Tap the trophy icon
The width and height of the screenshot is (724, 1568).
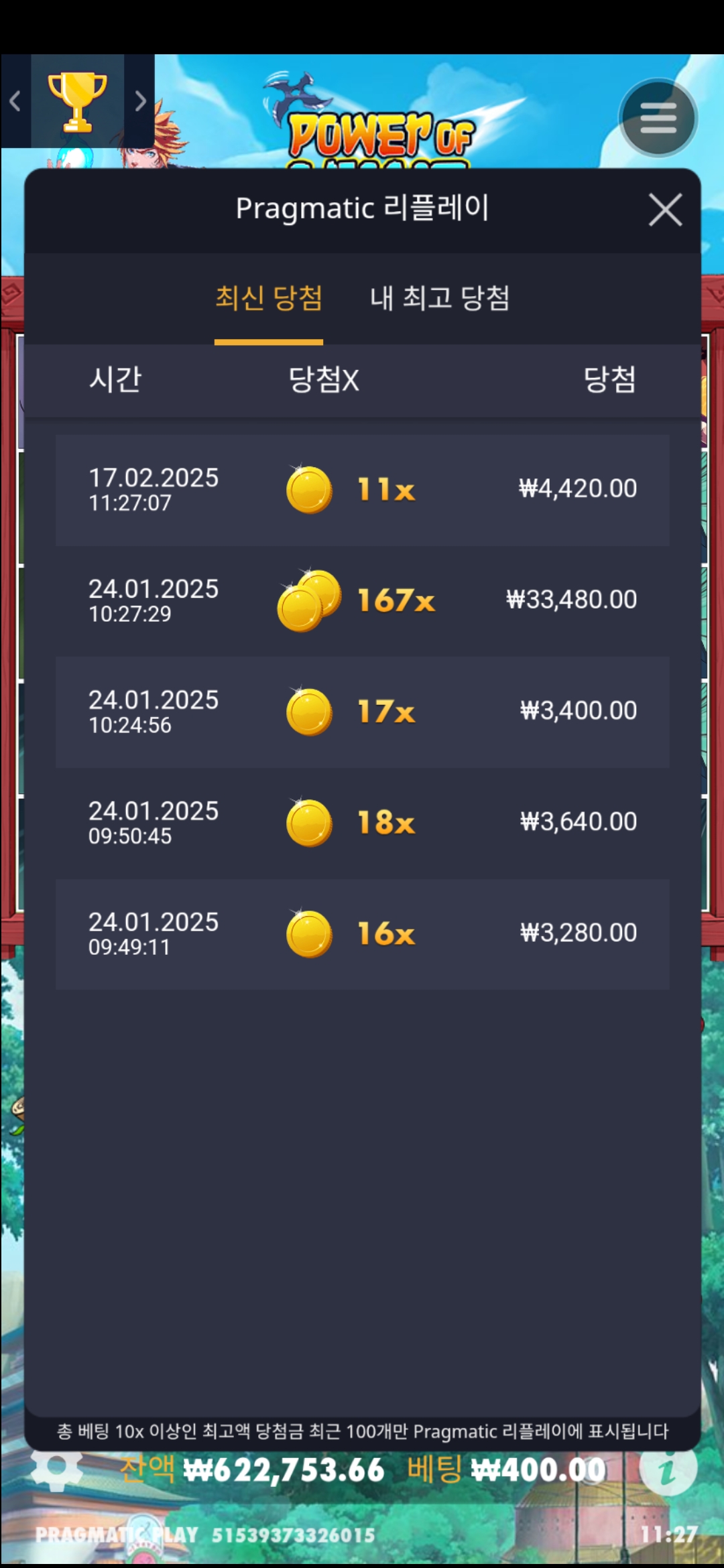tap(77, 101)
